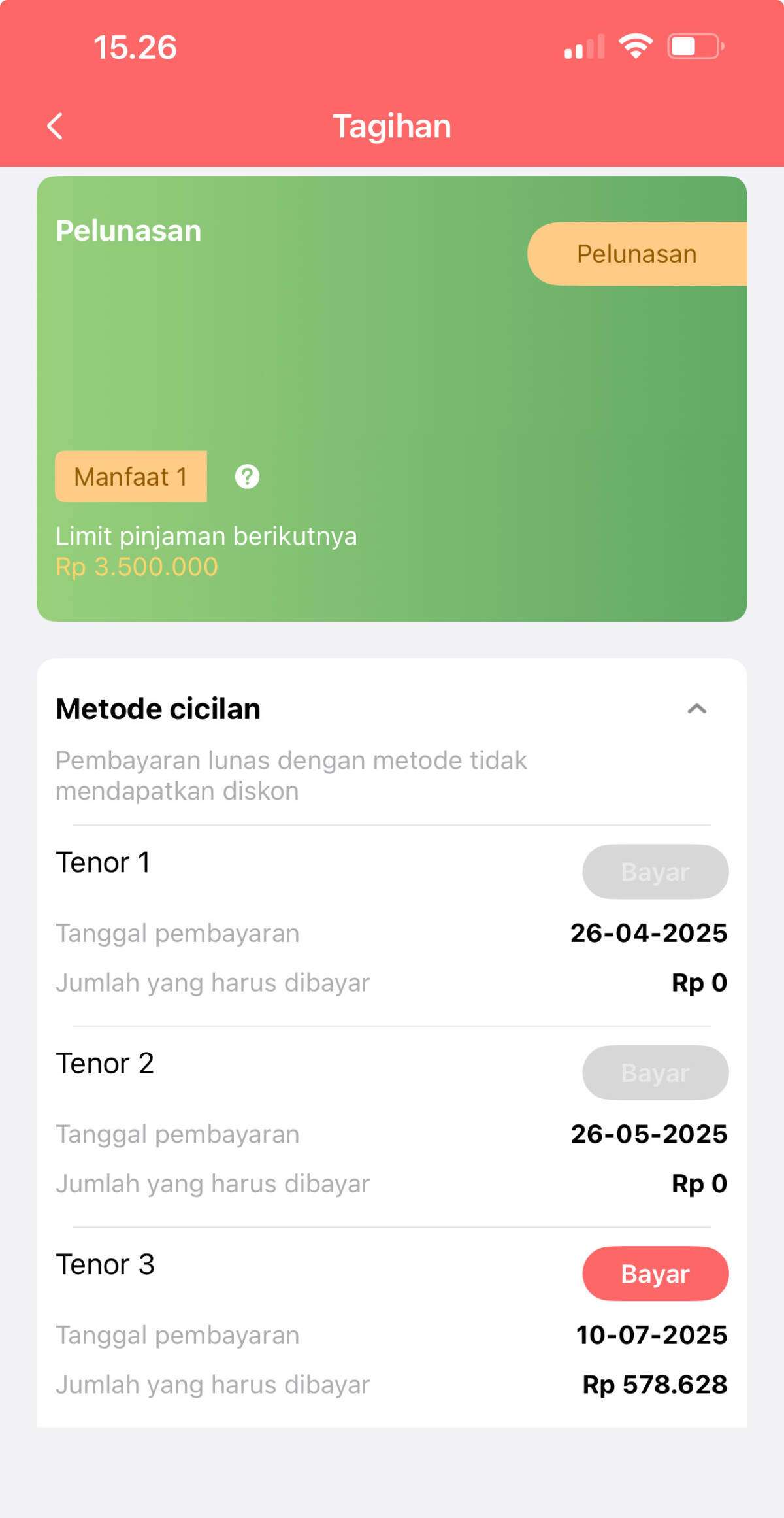784x1518 pixels.
Task: Open the help icon beside Manfaat 1
Action: (247, 477)
